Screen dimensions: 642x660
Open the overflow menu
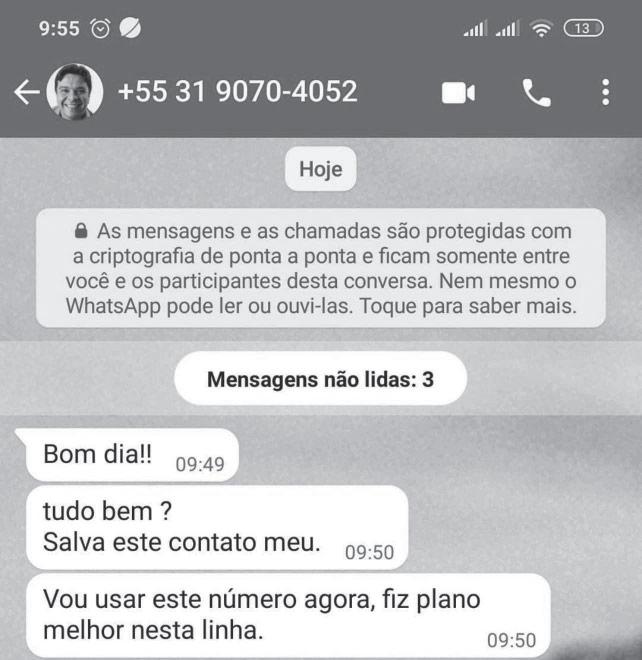(x=605, y=93)
